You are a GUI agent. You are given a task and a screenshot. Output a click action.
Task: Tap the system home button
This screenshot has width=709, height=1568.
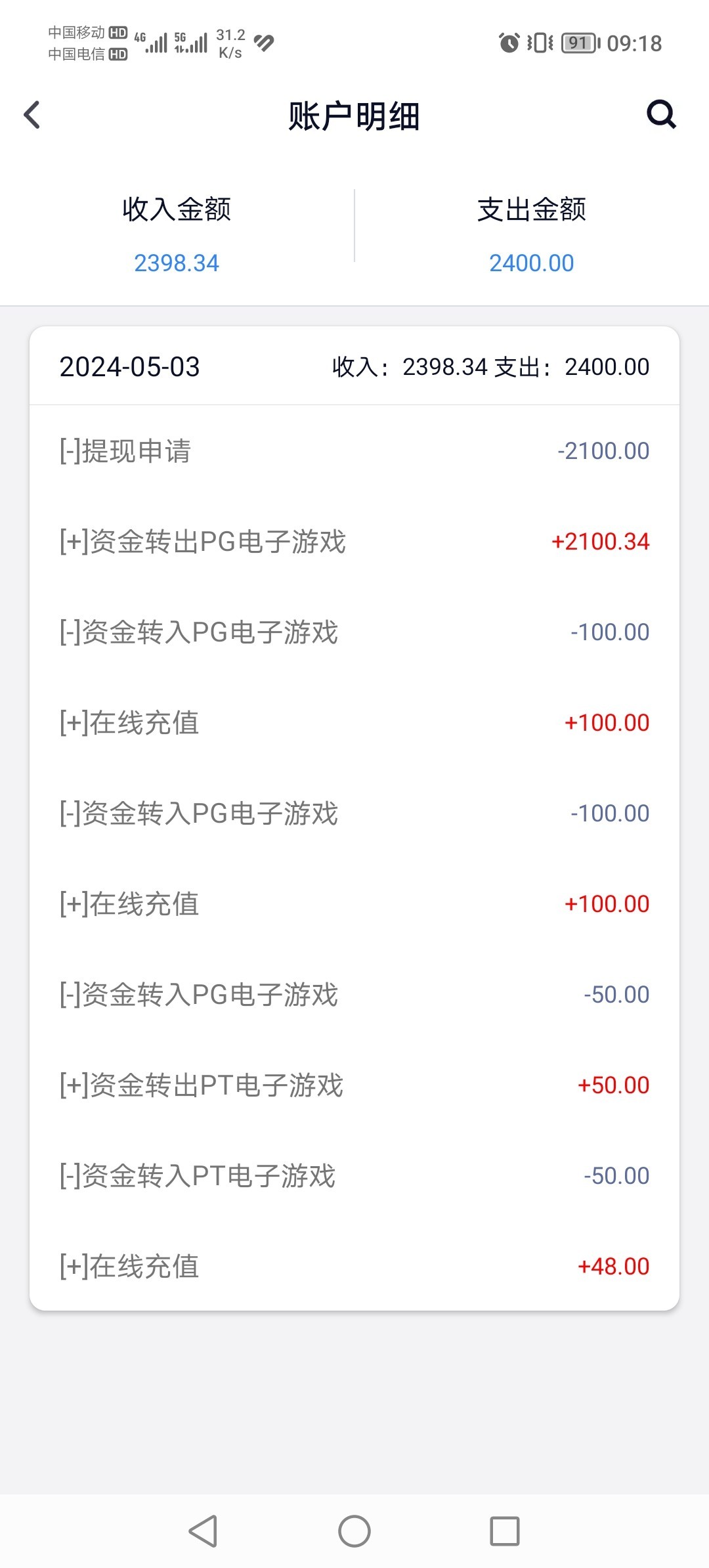tap(354, 1531)
